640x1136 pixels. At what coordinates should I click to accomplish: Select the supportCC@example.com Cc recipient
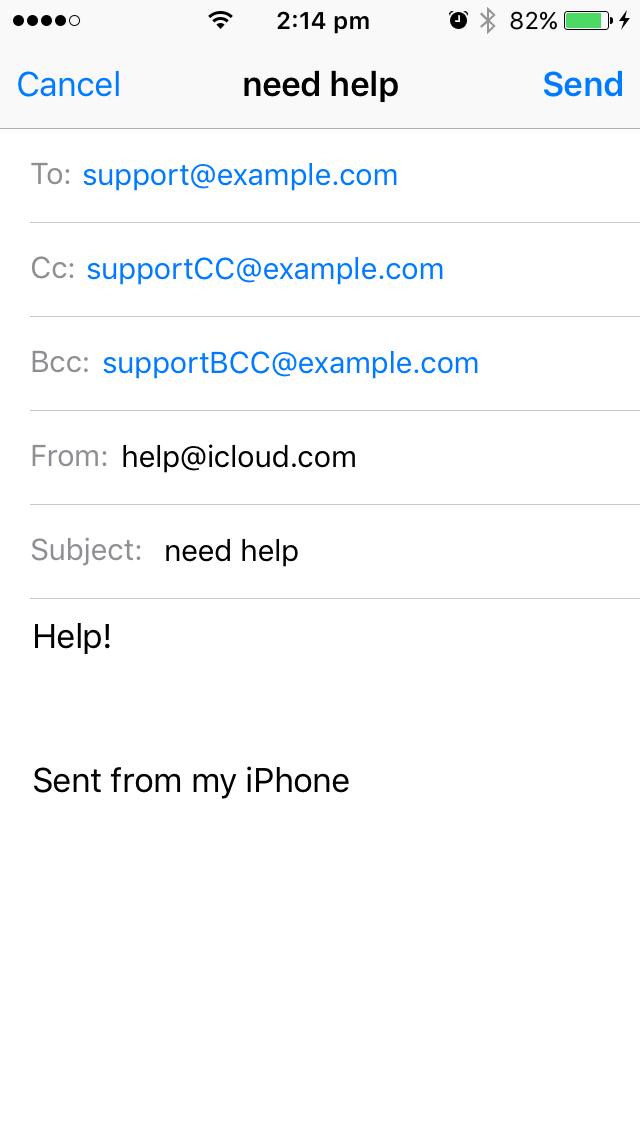(265, 270)
